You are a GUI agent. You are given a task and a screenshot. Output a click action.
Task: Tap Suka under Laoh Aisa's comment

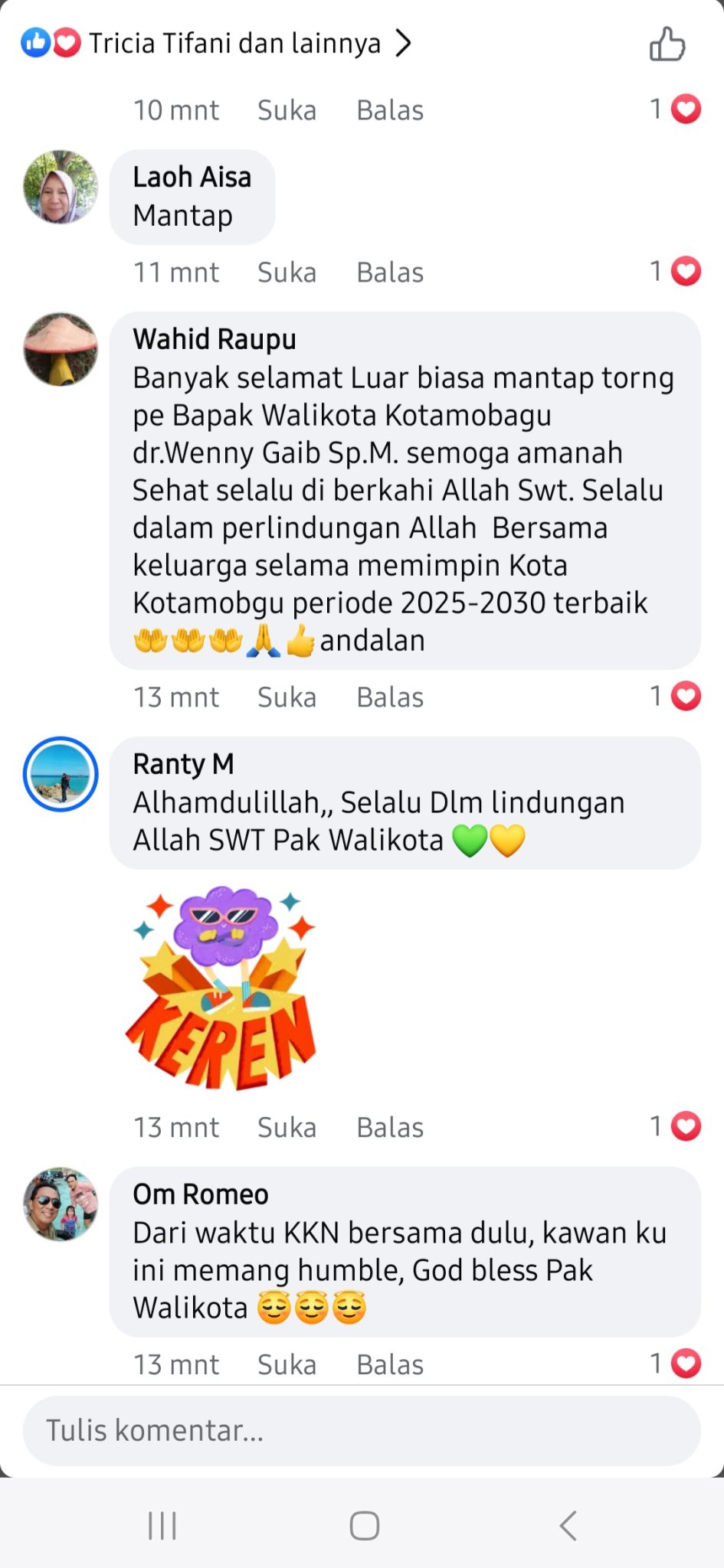click(287, 272)
